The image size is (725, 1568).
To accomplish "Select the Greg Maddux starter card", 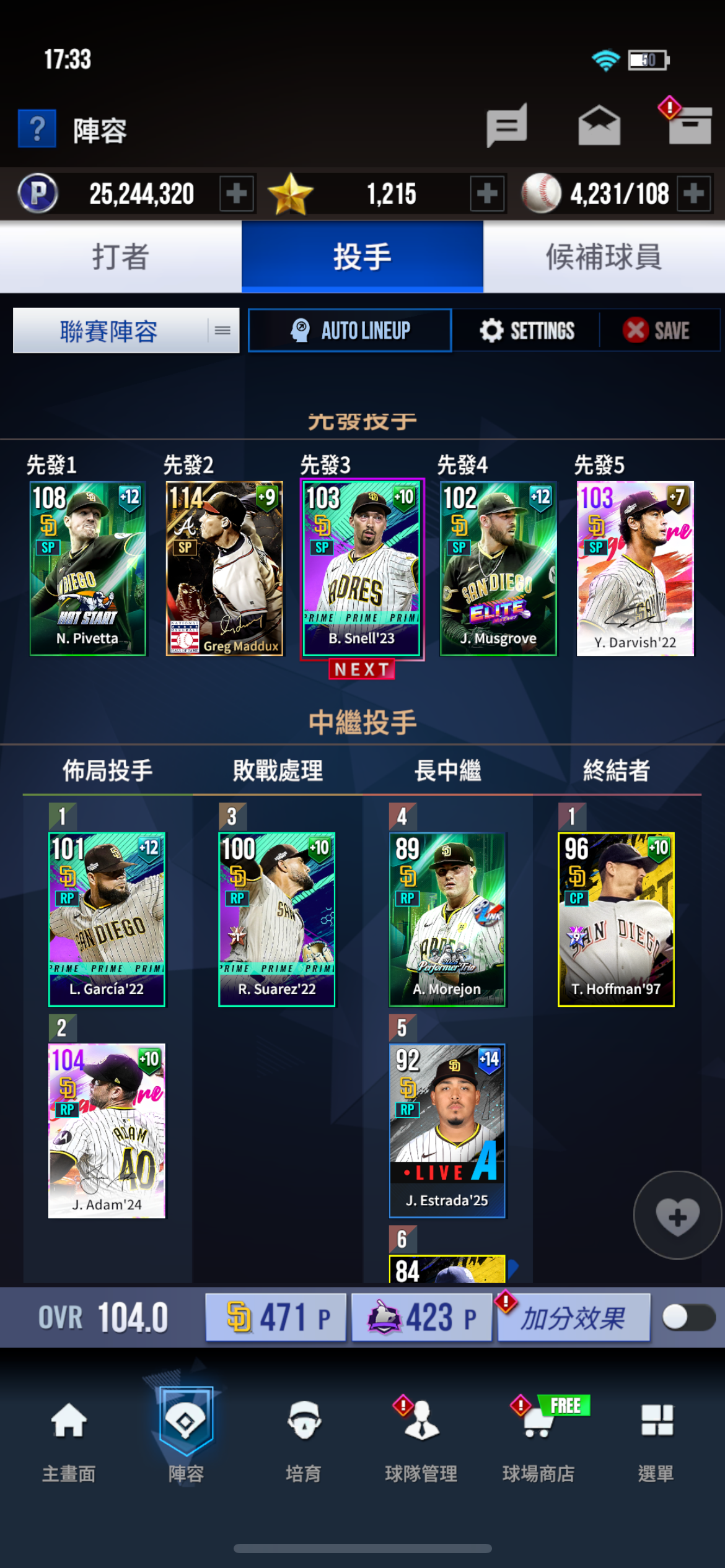I will (x=224, y=568).
